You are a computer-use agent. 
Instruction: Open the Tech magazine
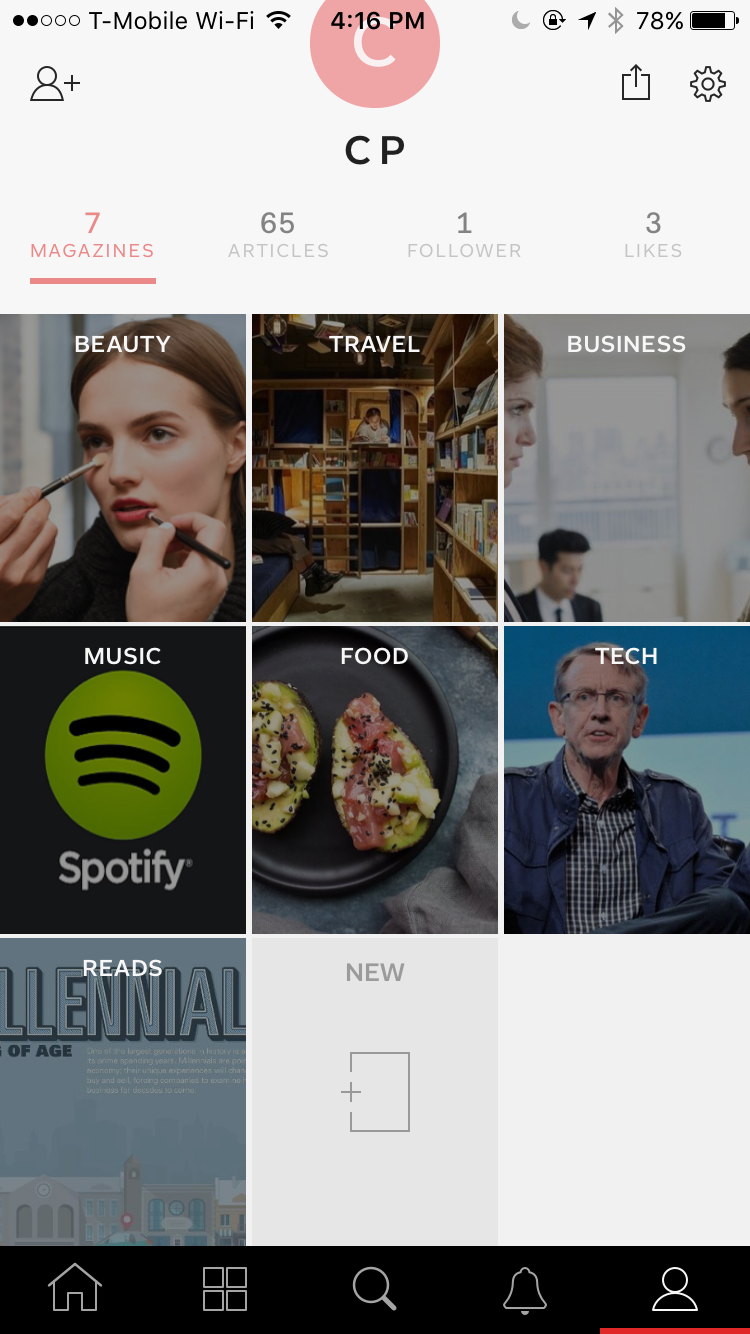tap(627, 780)
